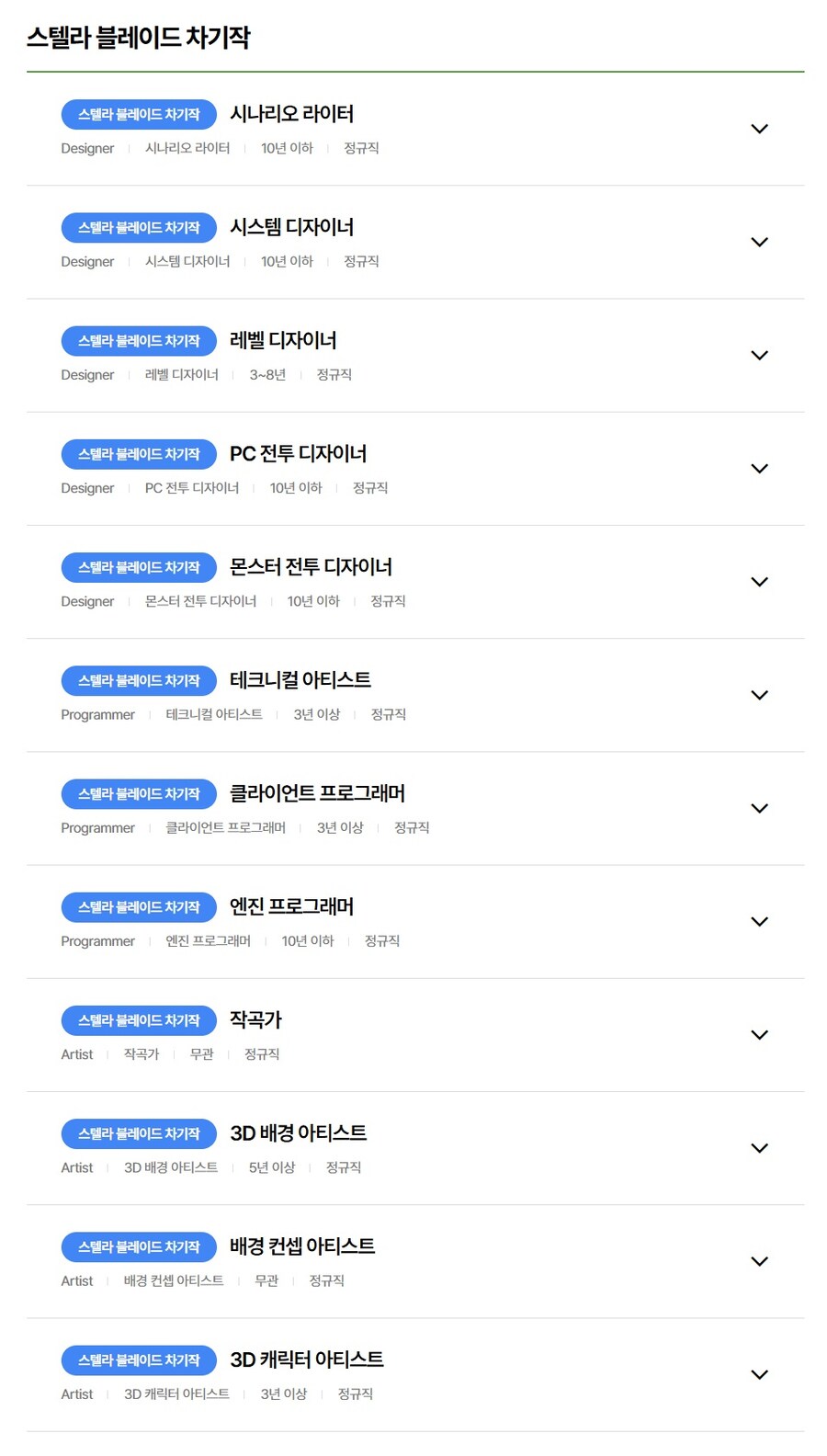Viewport: 827px width, 1456px height.
Task: Click the badge next to 작곡가
Action: pyautogui.click(x=138, y=1020)
